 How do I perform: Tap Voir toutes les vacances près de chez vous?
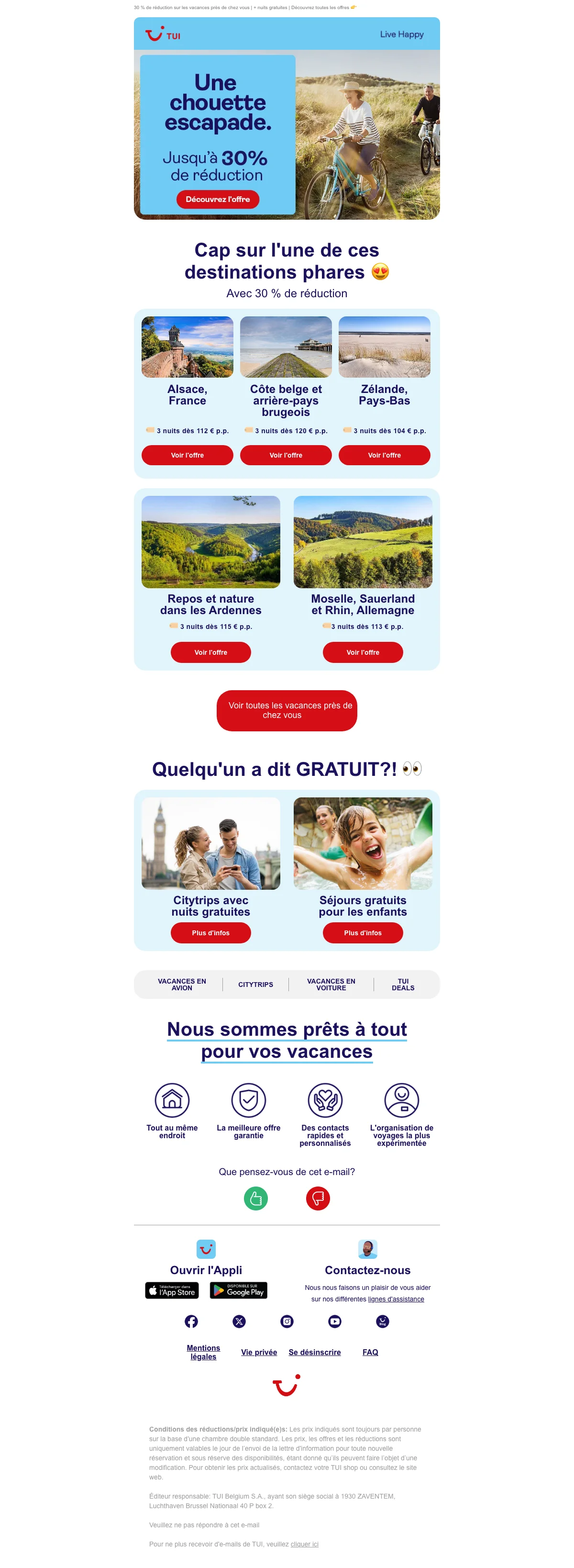click(x=287, y=710)
